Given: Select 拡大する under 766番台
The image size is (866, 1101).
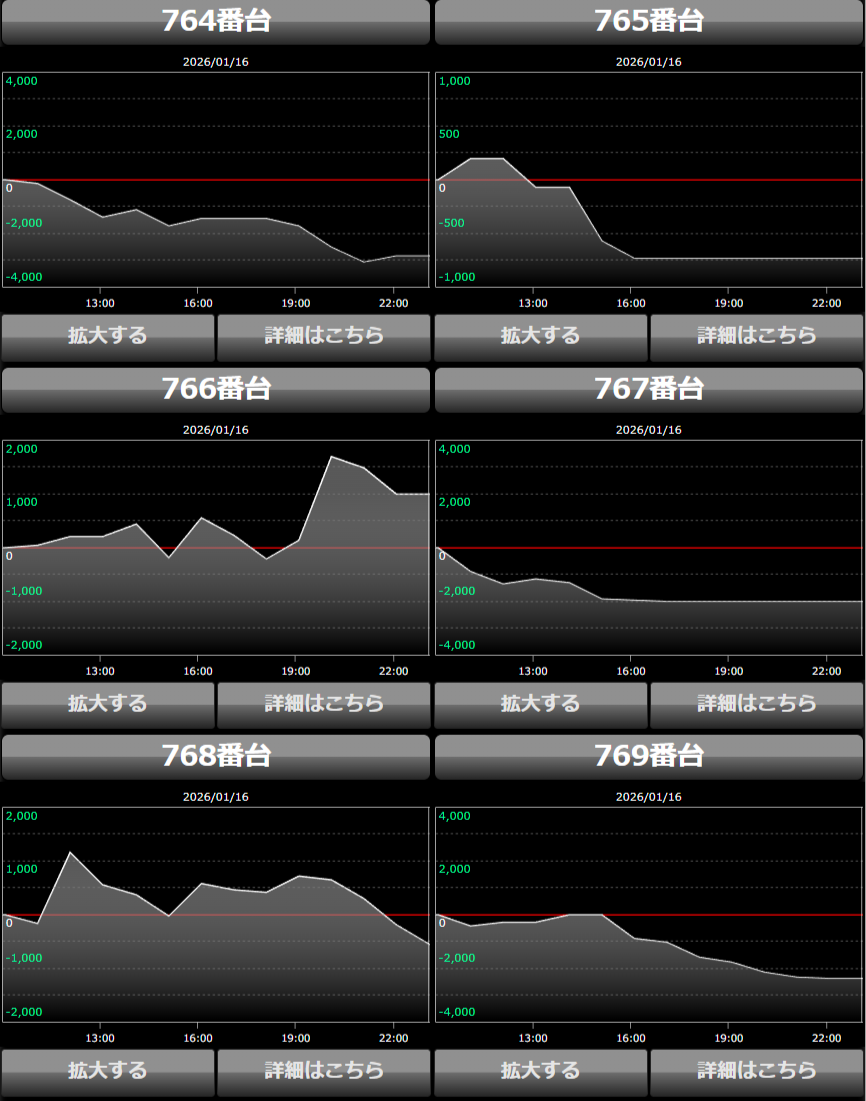Looking at the screenshot, I should click(108, 705).
